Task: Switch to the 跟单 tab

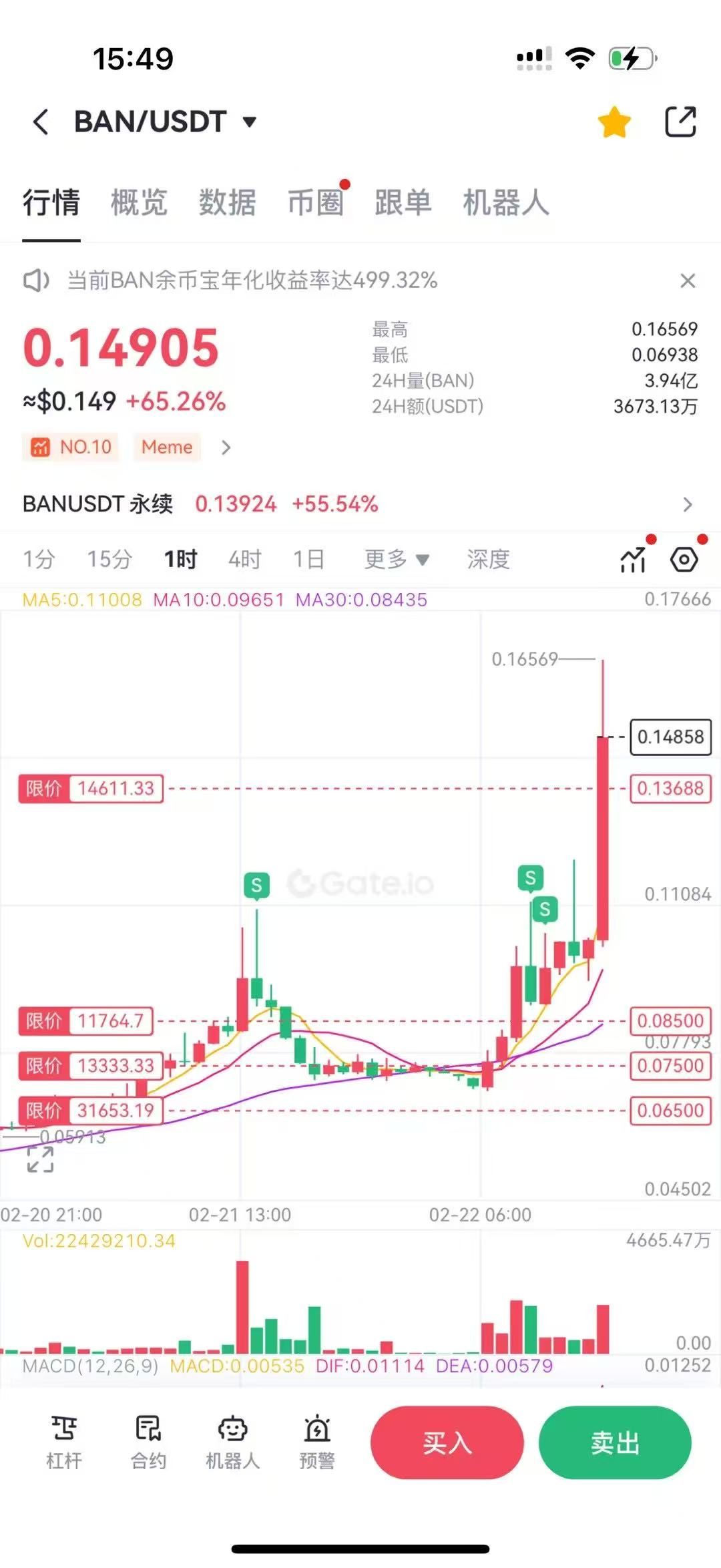Action: point(403,202)
